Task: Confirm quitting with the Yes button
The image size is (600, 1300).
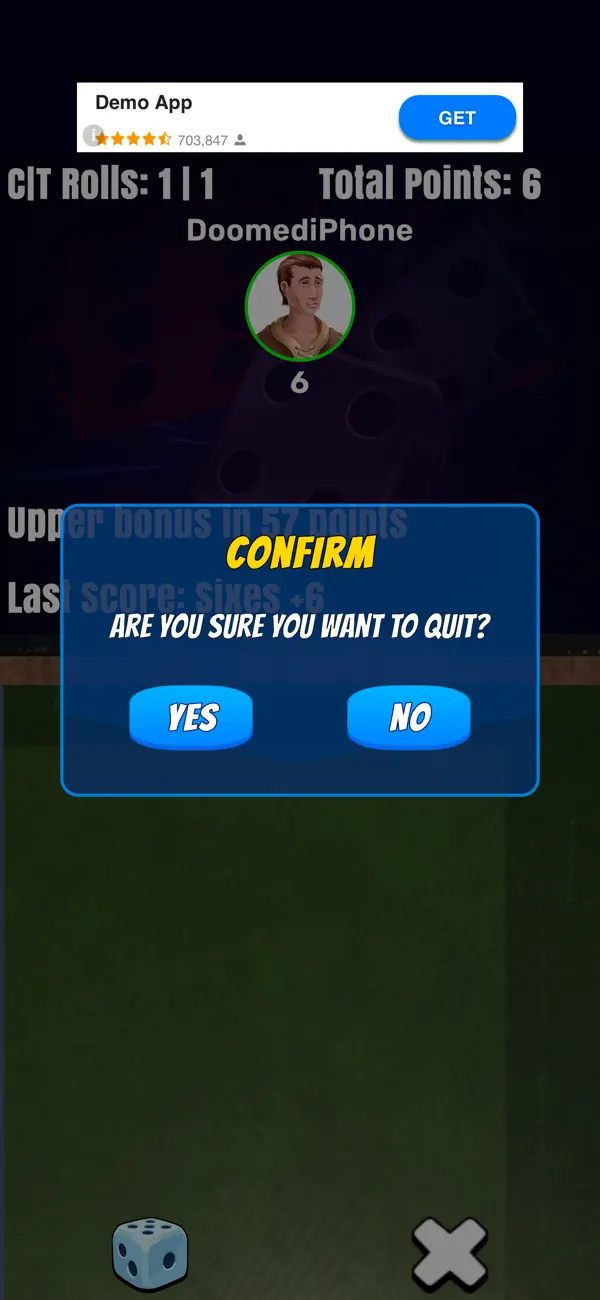Action: pyautogui.click(x=191, y=717)
